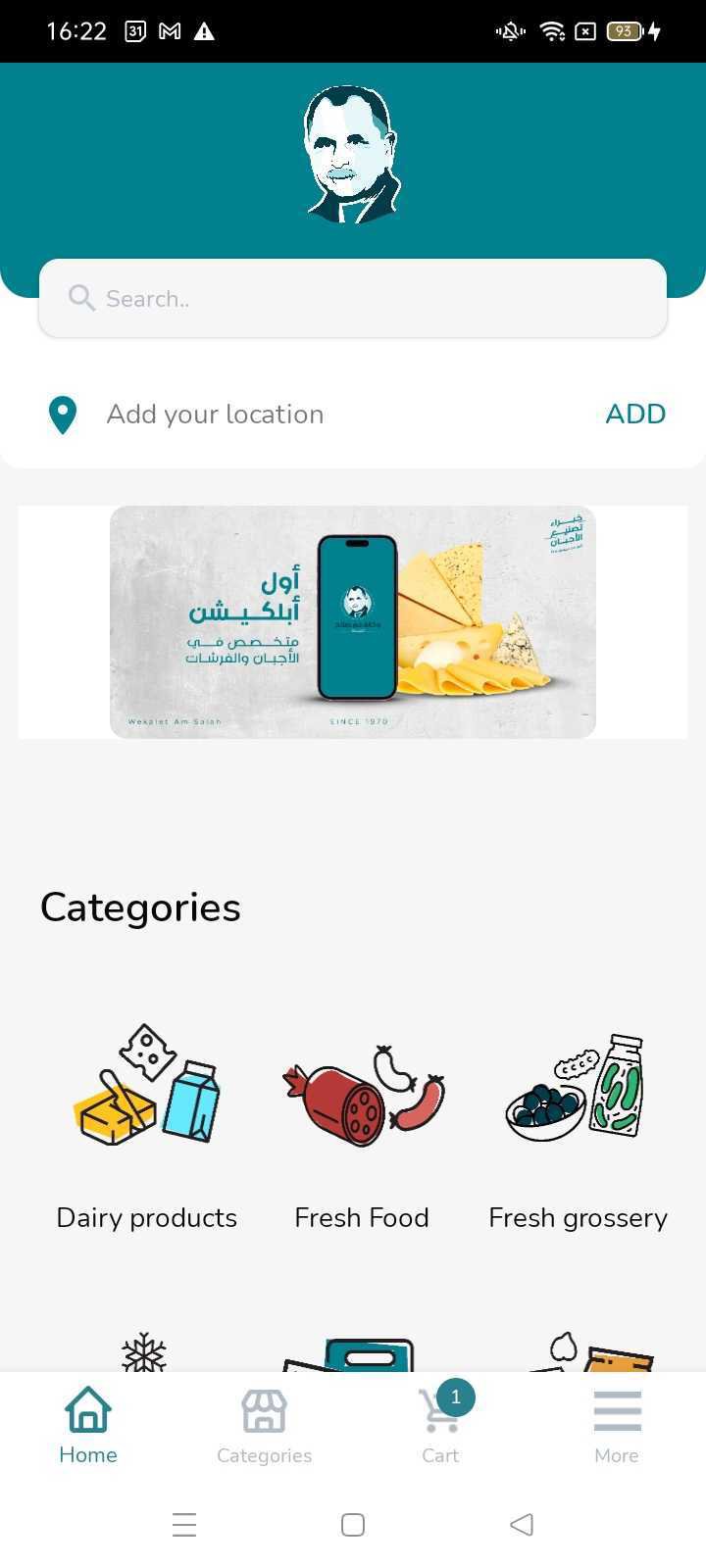Open the Cart tab

tap(440, 1427)
